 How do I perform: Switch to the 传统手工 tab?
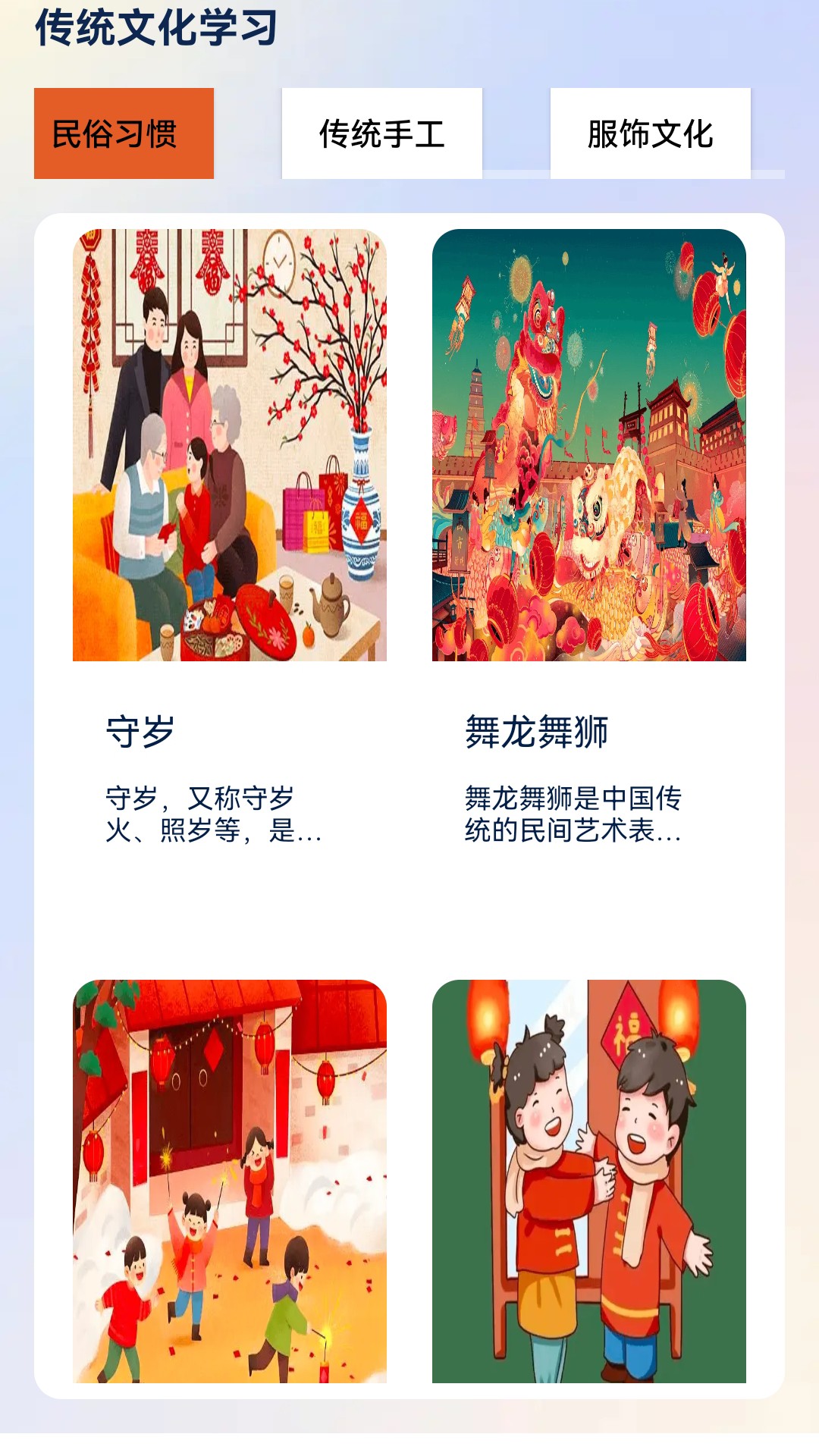coord(381,133)
